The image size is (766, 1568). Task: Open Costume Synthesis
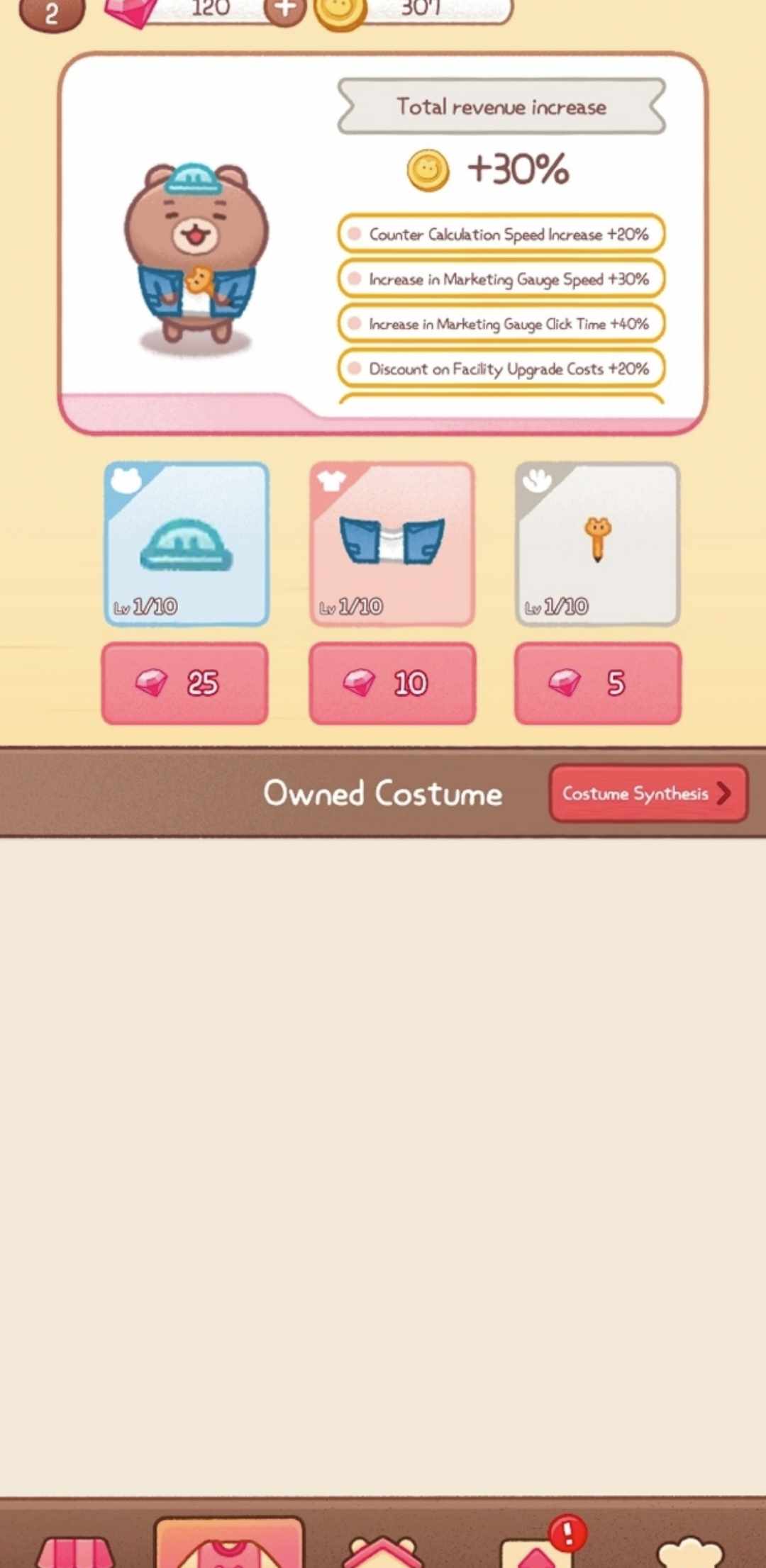(648, 793)
